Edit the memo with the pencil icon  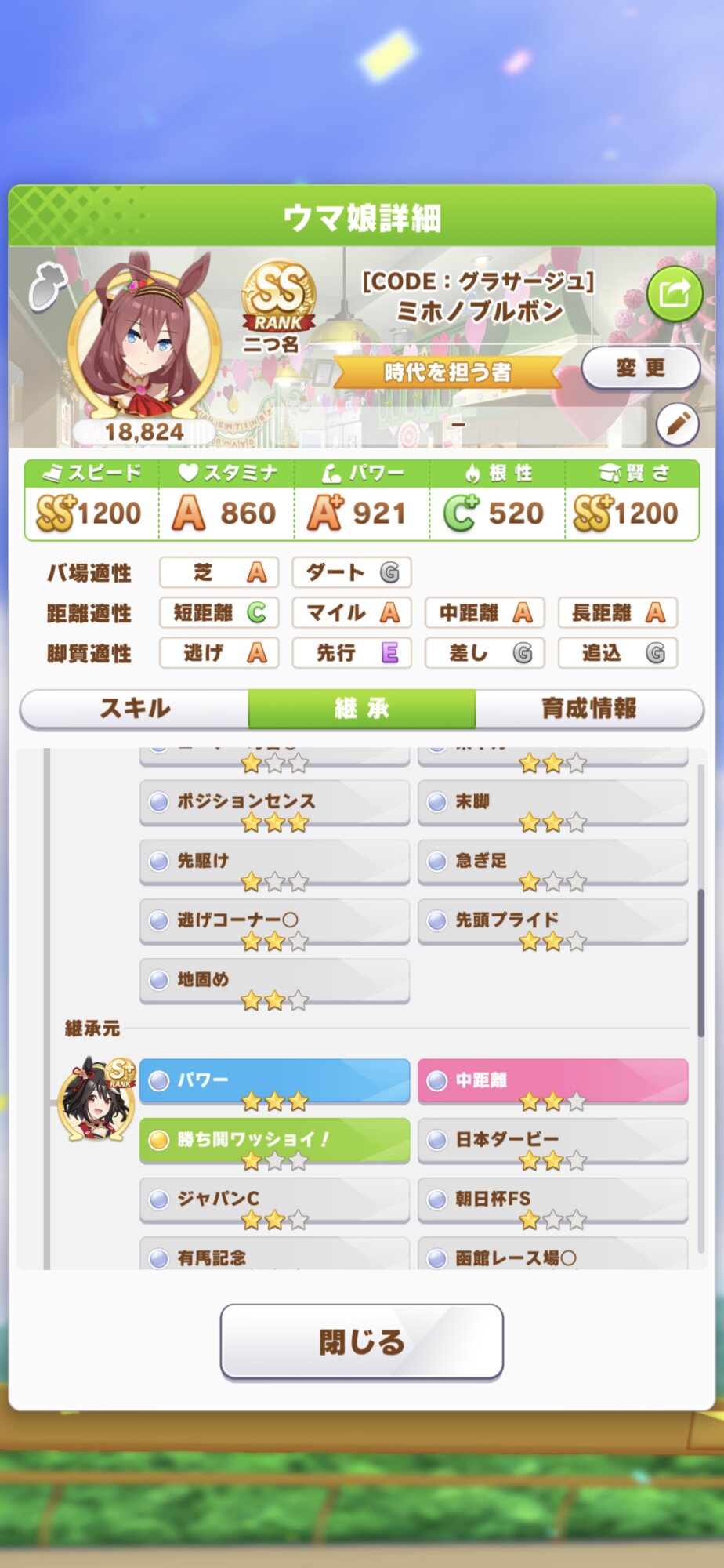(x=677, y=424)
